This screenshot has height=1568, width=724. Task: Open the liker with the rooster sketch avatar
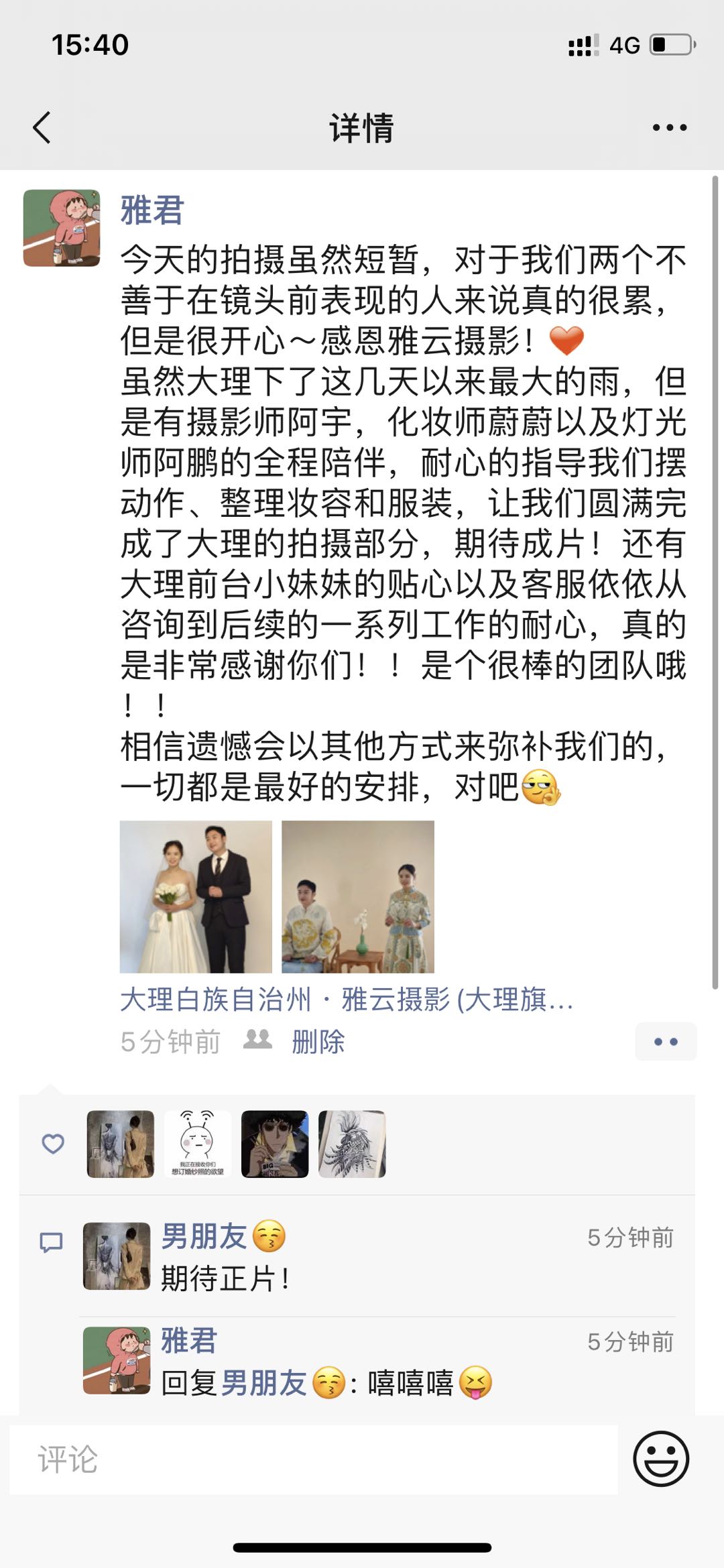(x=352, y=1144)
